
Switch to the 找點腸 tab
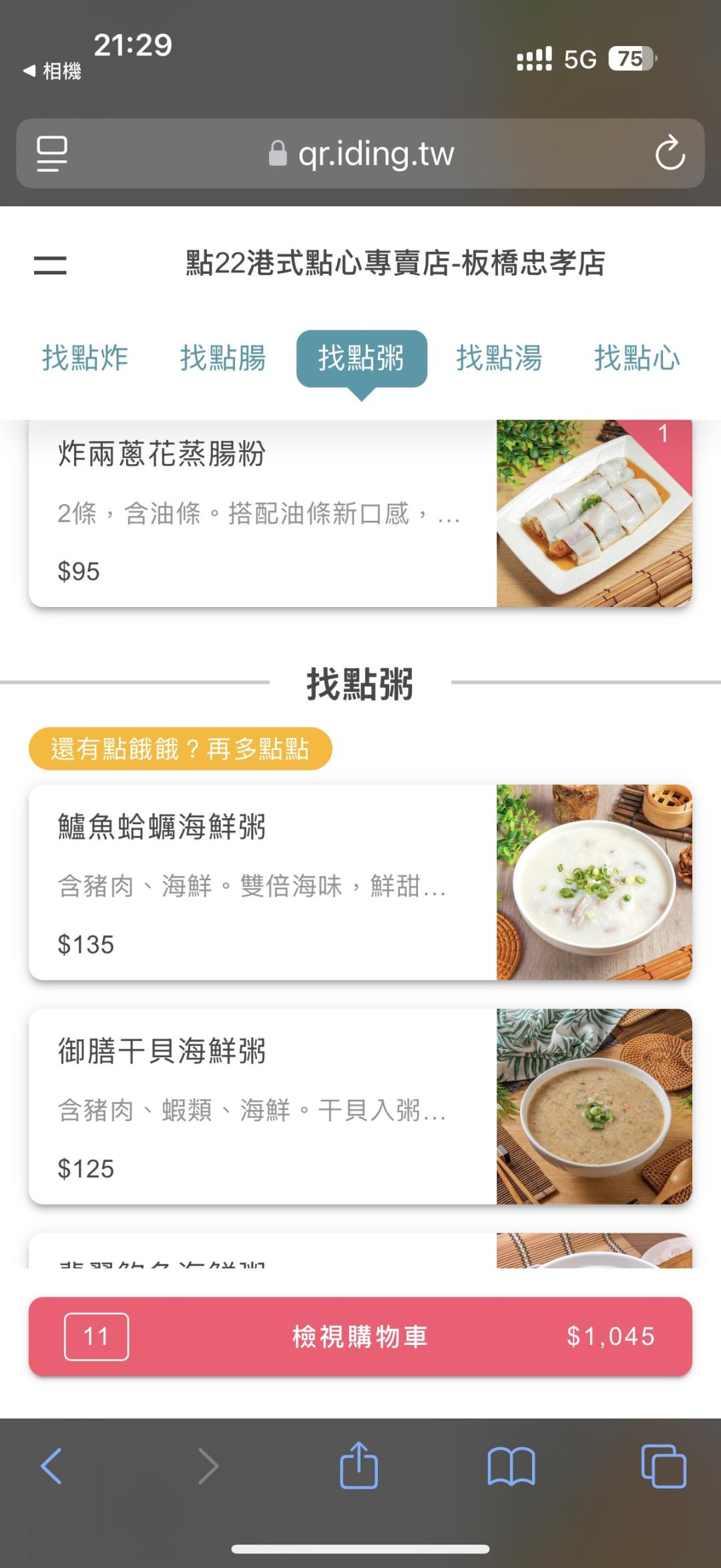click(x=223, y=358)
